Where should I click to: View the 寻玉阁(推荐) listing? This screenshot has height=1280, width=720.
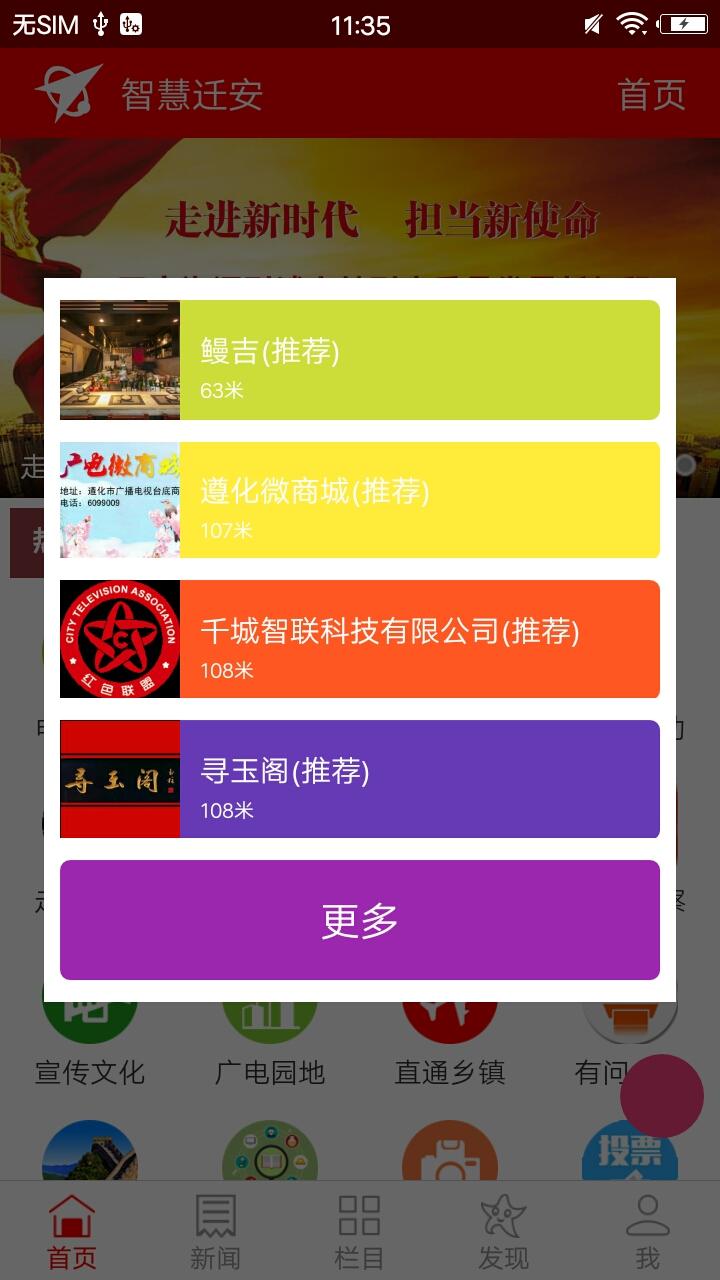pos(360,779)
